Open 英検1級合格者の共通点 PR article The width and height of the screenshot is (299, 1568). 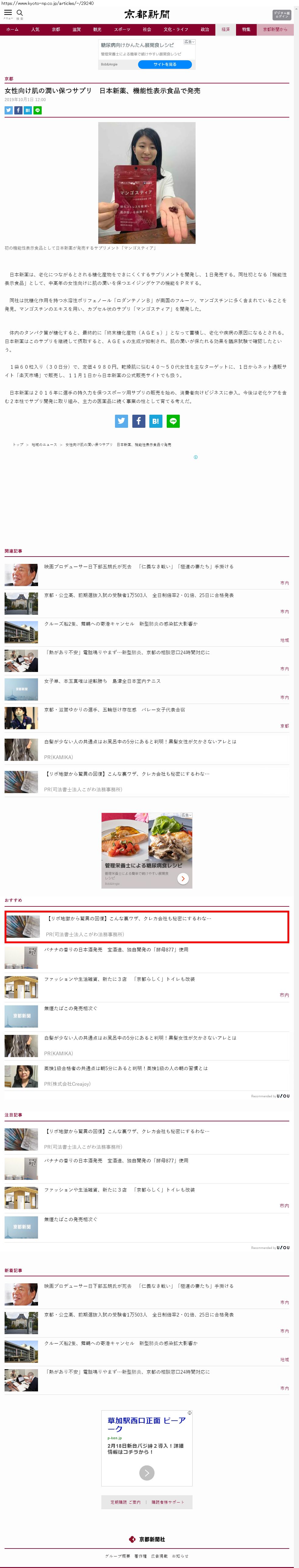pyautogui.click(x=126, y=1068)
